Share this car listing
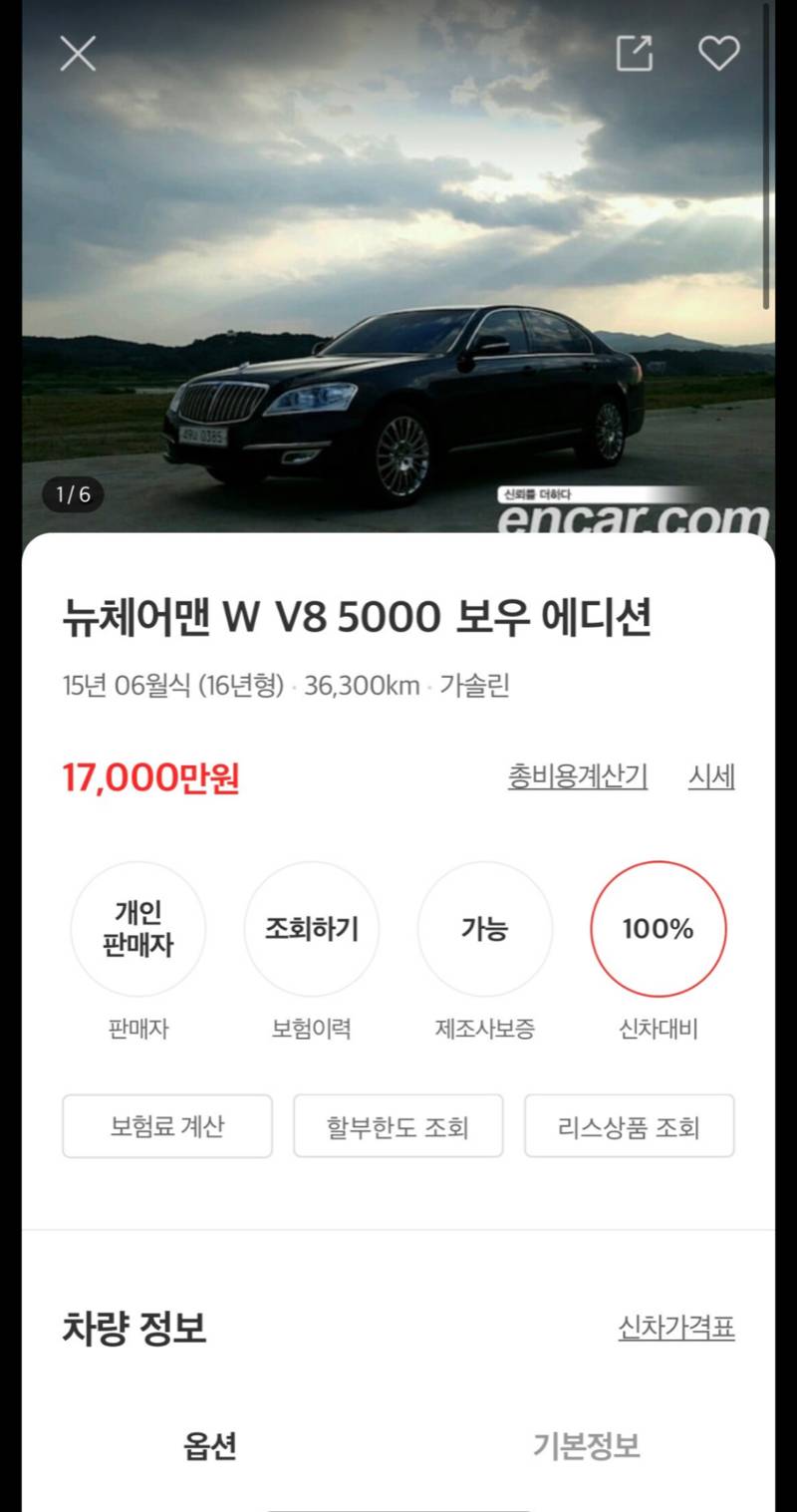The height and width of the screenshot is (1512, 797). [635, 53]
